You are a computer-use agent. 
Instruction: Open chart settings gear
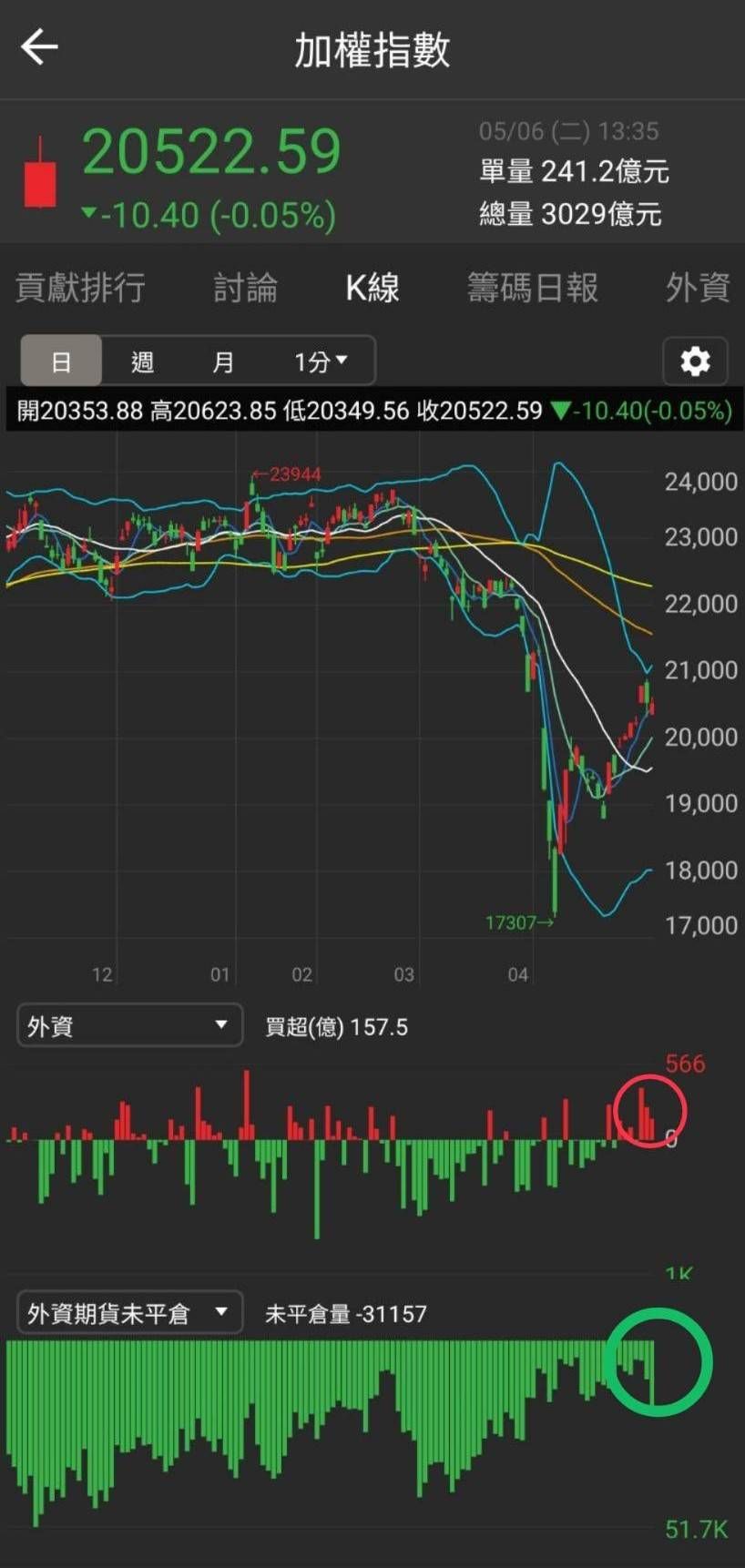695,361
